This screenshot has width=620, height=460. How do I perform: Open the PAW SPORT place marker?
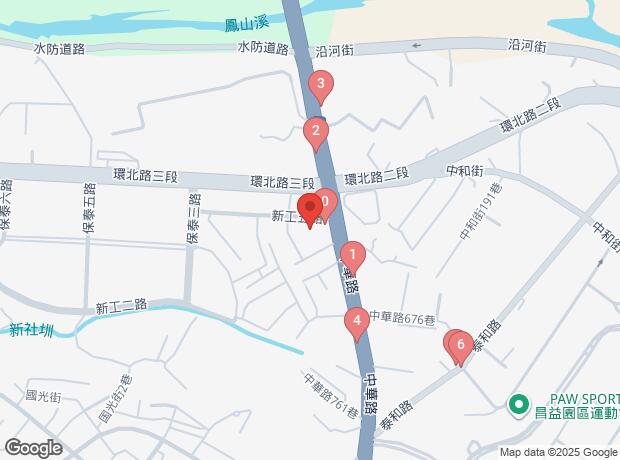(x=518, y=405)
